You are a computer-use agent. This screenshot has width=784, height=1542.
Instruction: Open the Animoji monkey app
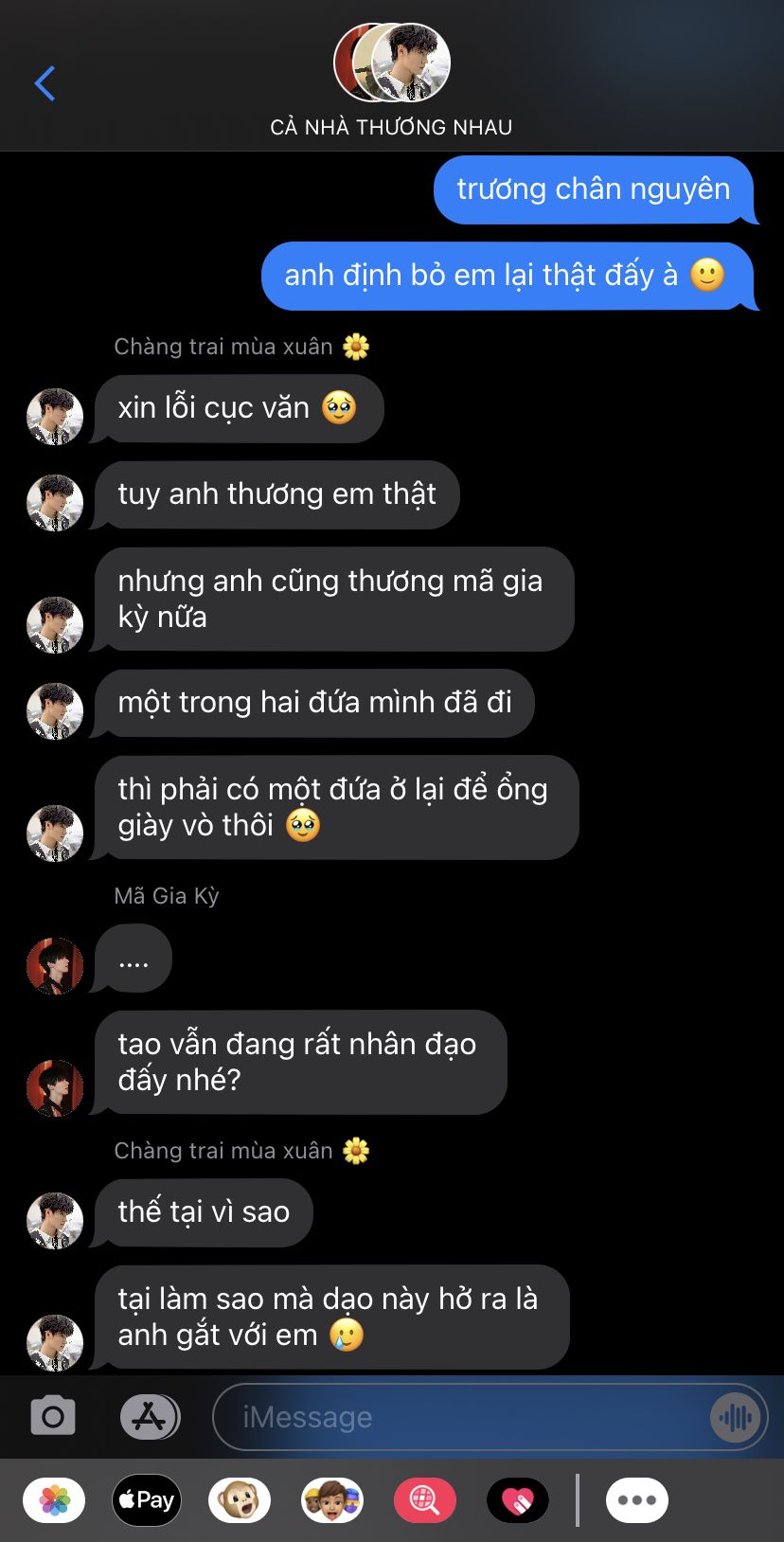[240, 1500]
